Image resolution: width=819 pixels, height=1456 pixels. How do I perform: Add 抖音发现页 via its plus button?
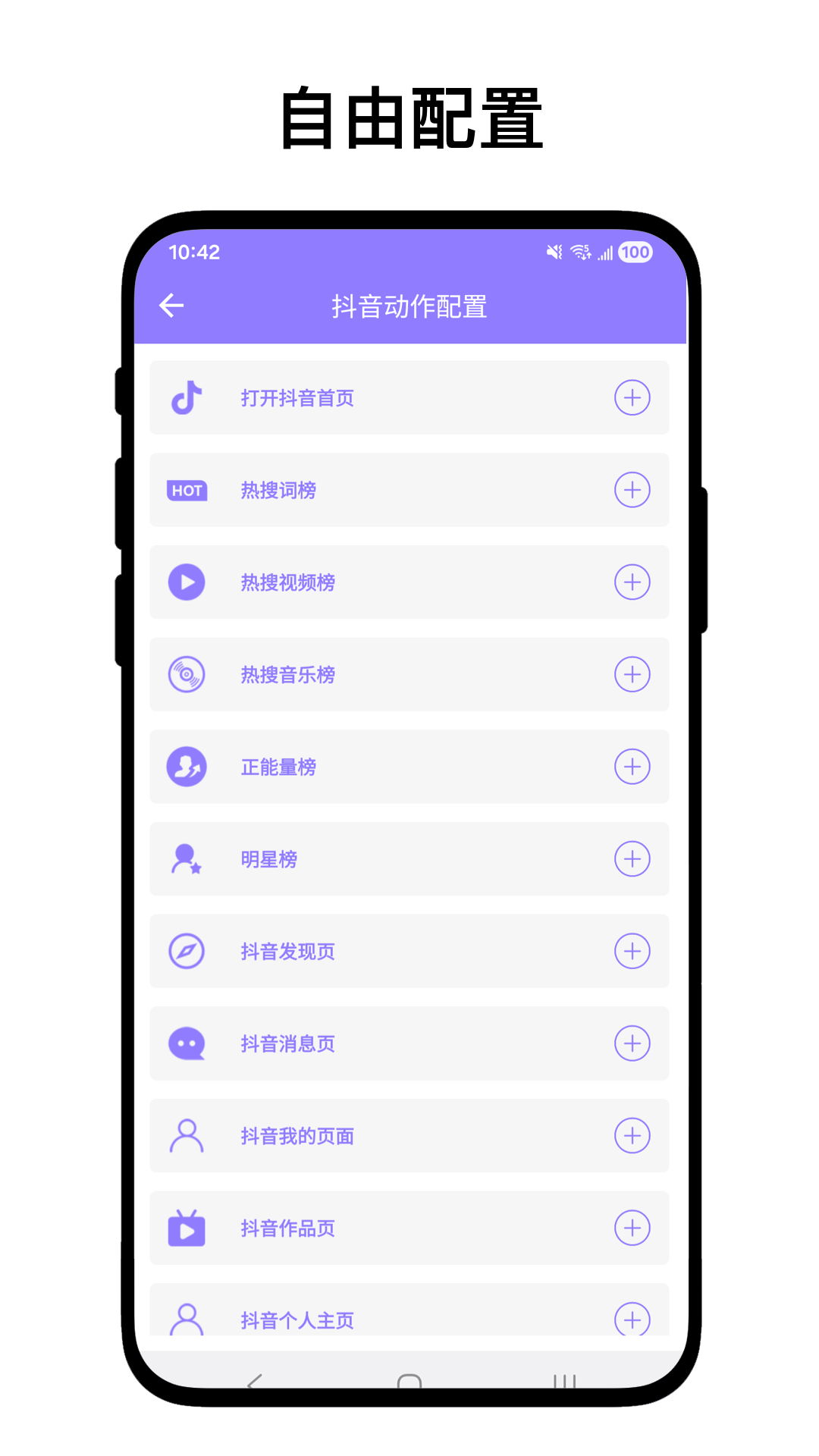pyautogui.click(x=632, y=952)
